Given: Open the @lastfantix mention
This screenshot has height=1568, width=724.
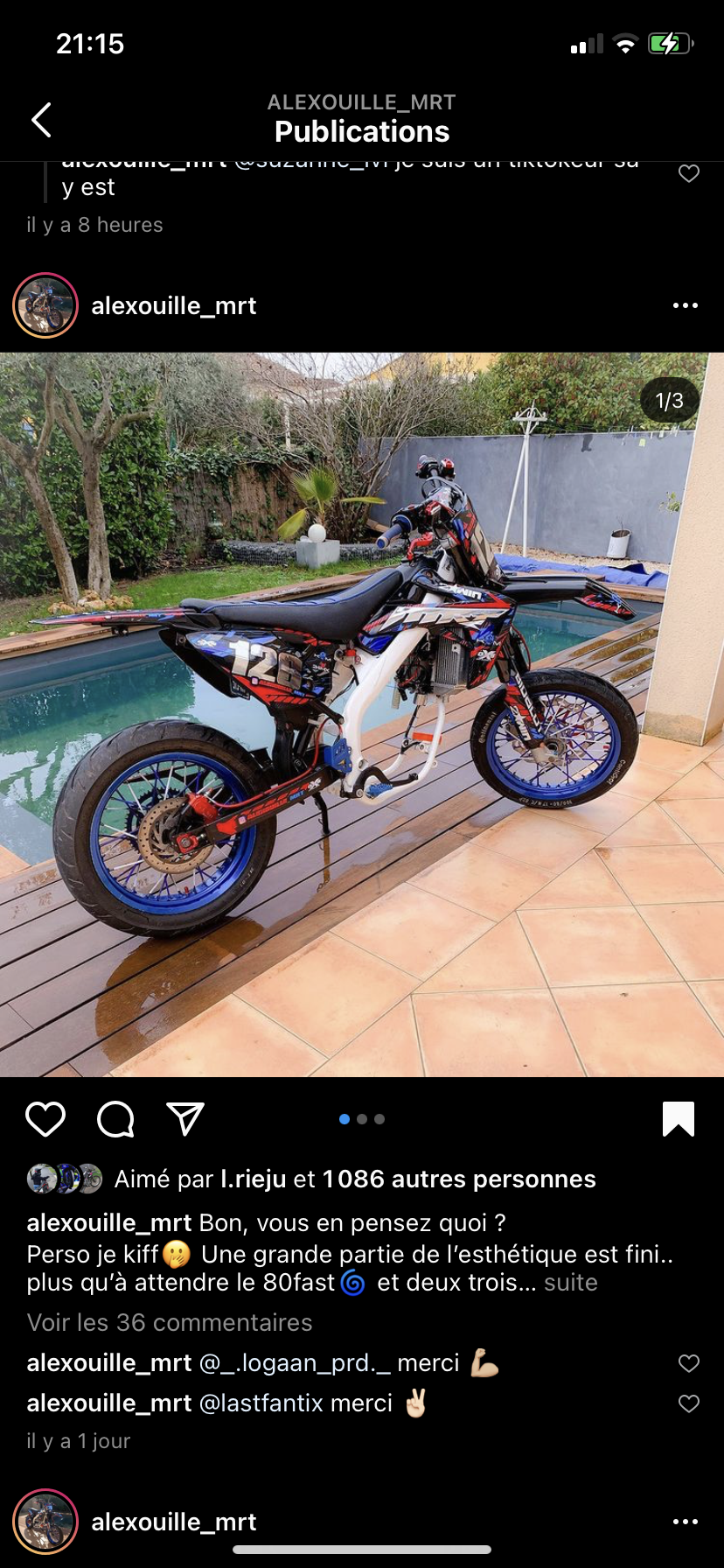Looking at the screenshot, I should [x=261, y=1403].
